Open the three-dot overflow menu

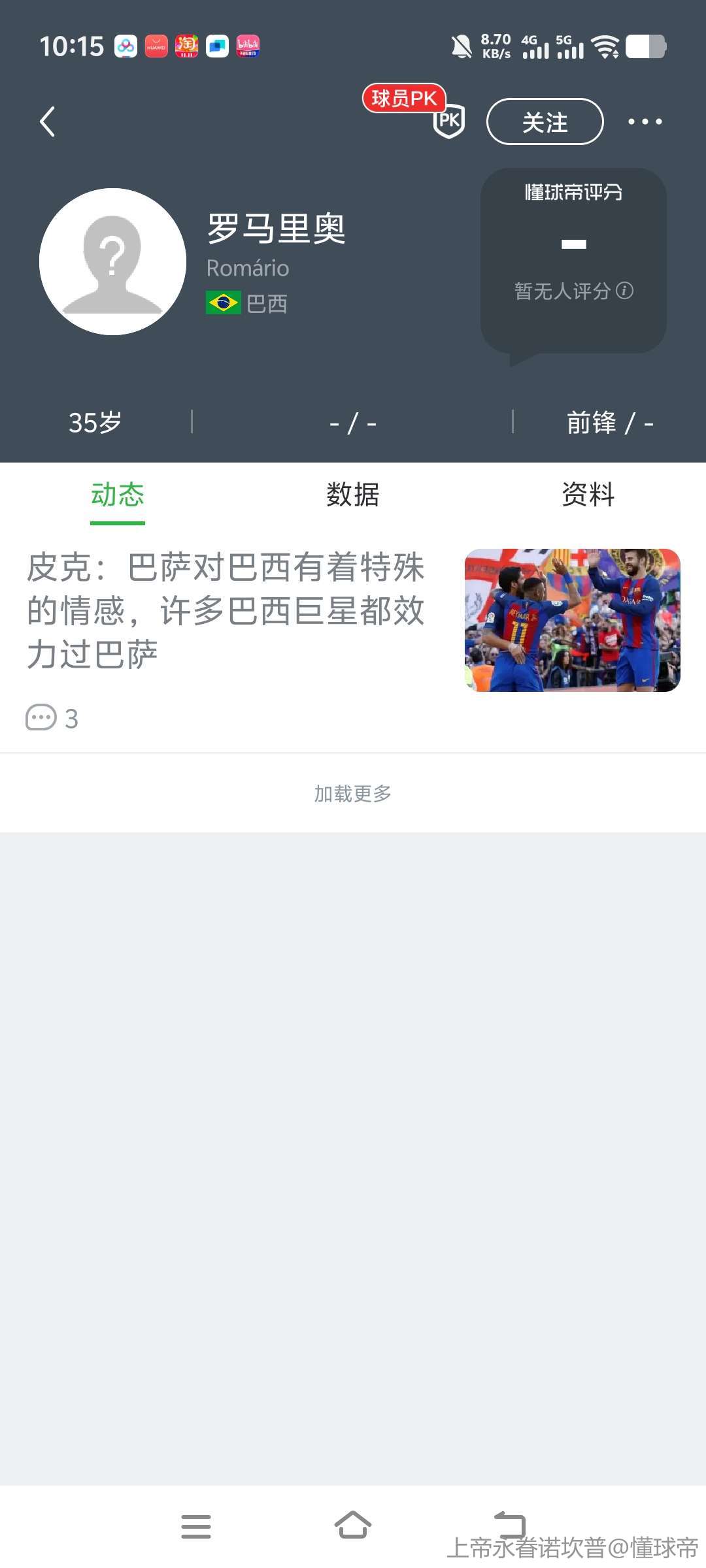[645, 122]
